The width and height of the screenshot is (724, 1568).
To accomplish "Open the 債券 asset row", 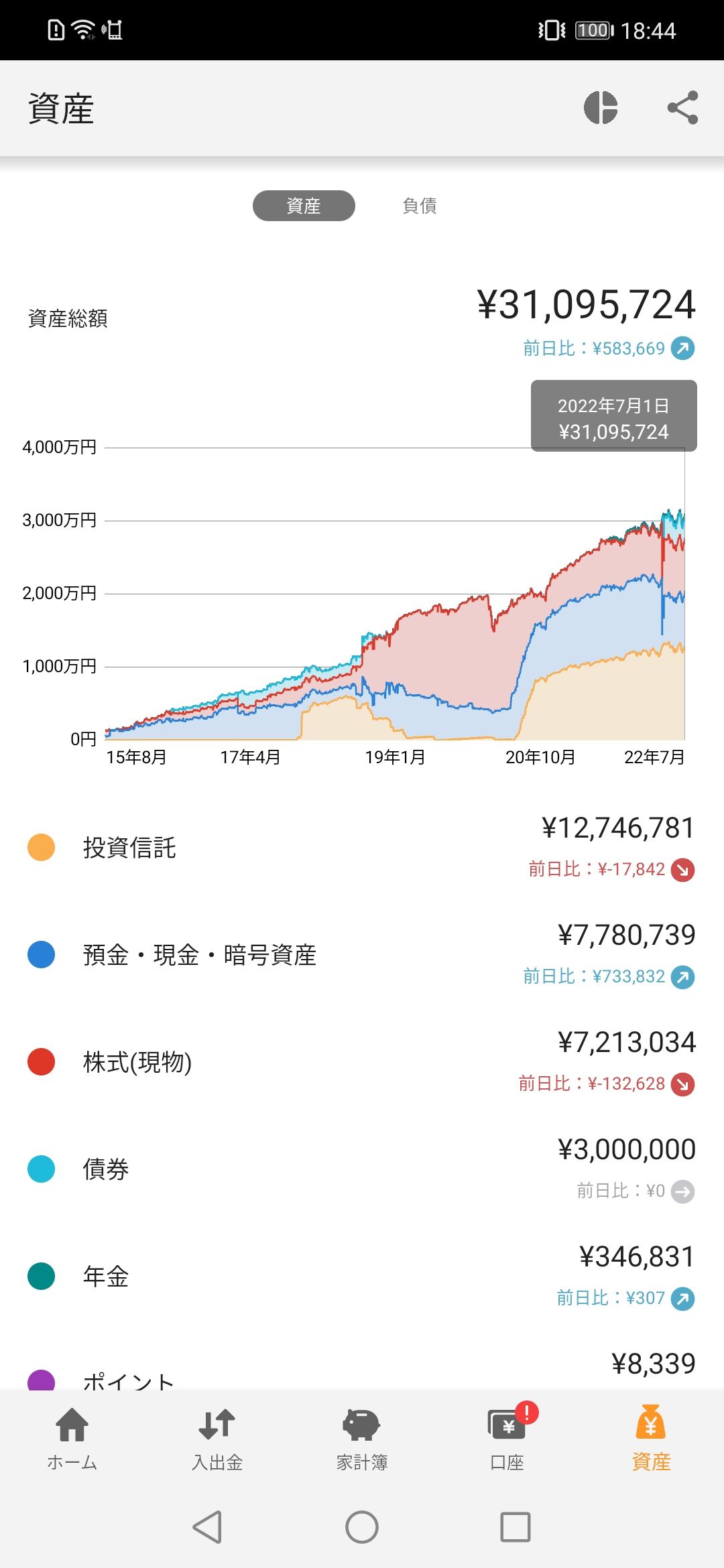I will [x=362, y=1169].
